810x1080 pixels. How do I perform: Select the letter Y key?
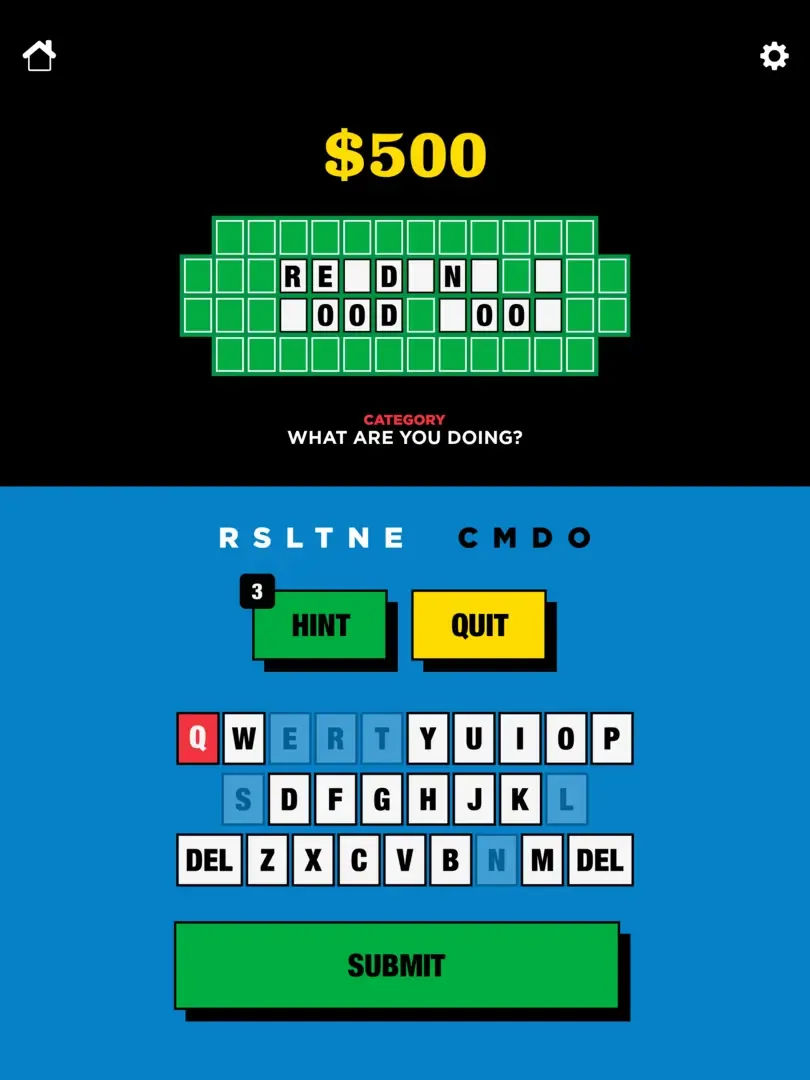pyautogui.click(x=428, y=739)
